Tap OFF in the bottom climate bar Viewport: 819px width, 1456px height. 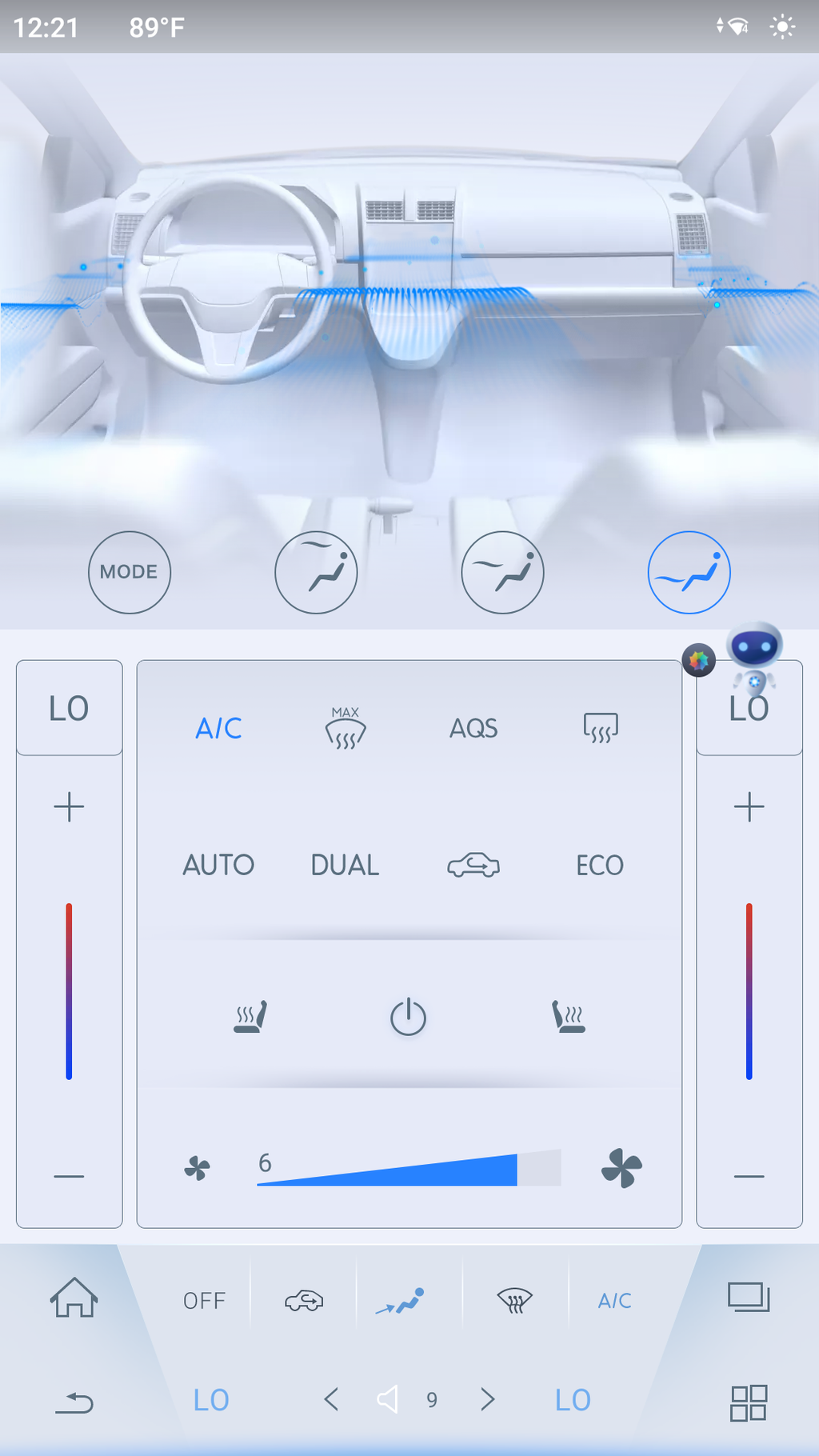(204, 1301)
